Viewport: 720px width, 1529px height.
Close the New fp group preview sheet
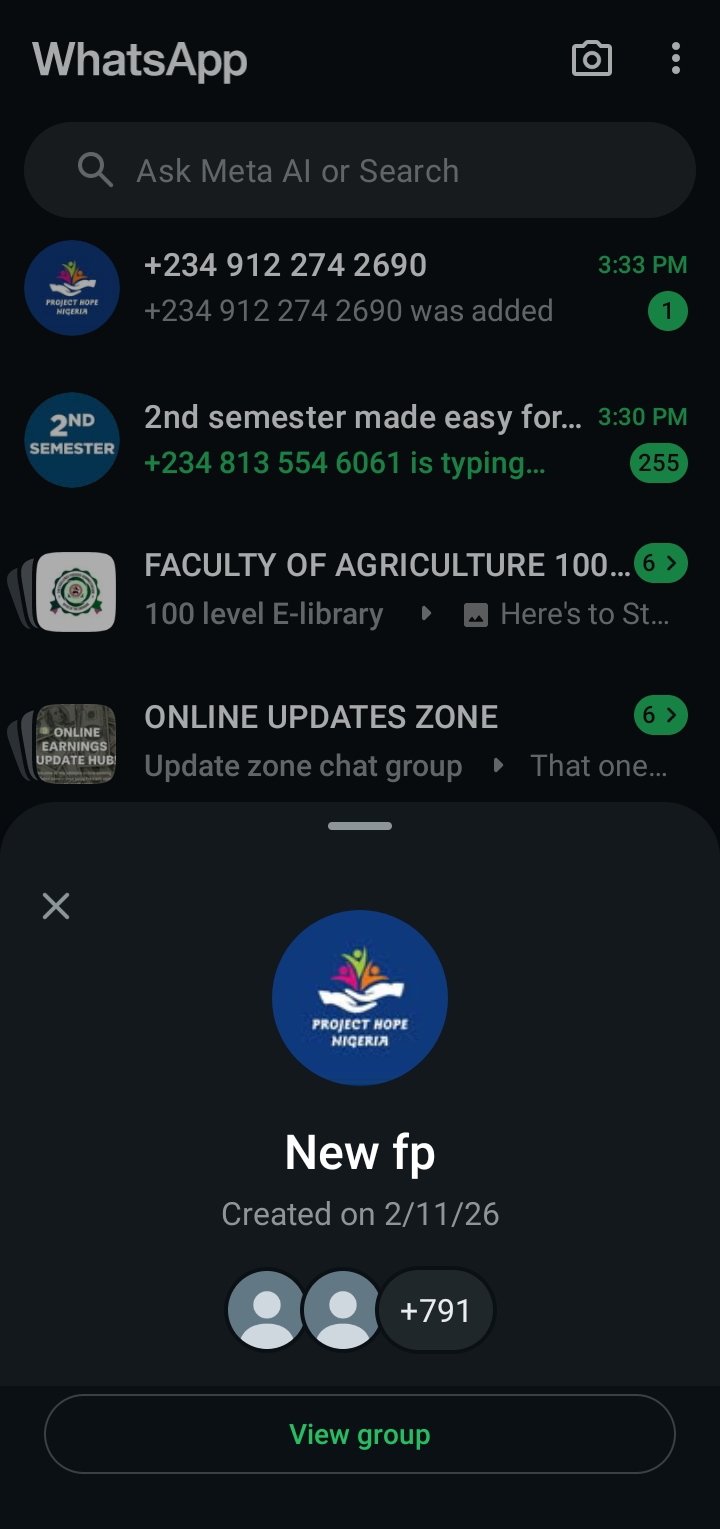(56, 906)
